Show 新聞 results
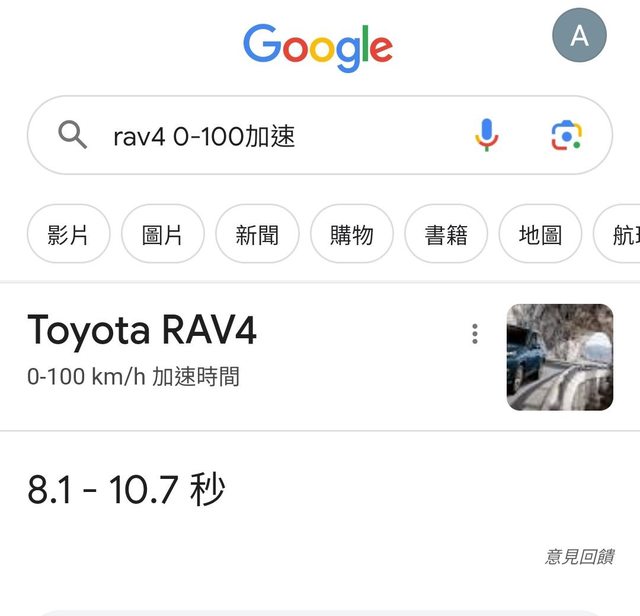 pos(257,234)
